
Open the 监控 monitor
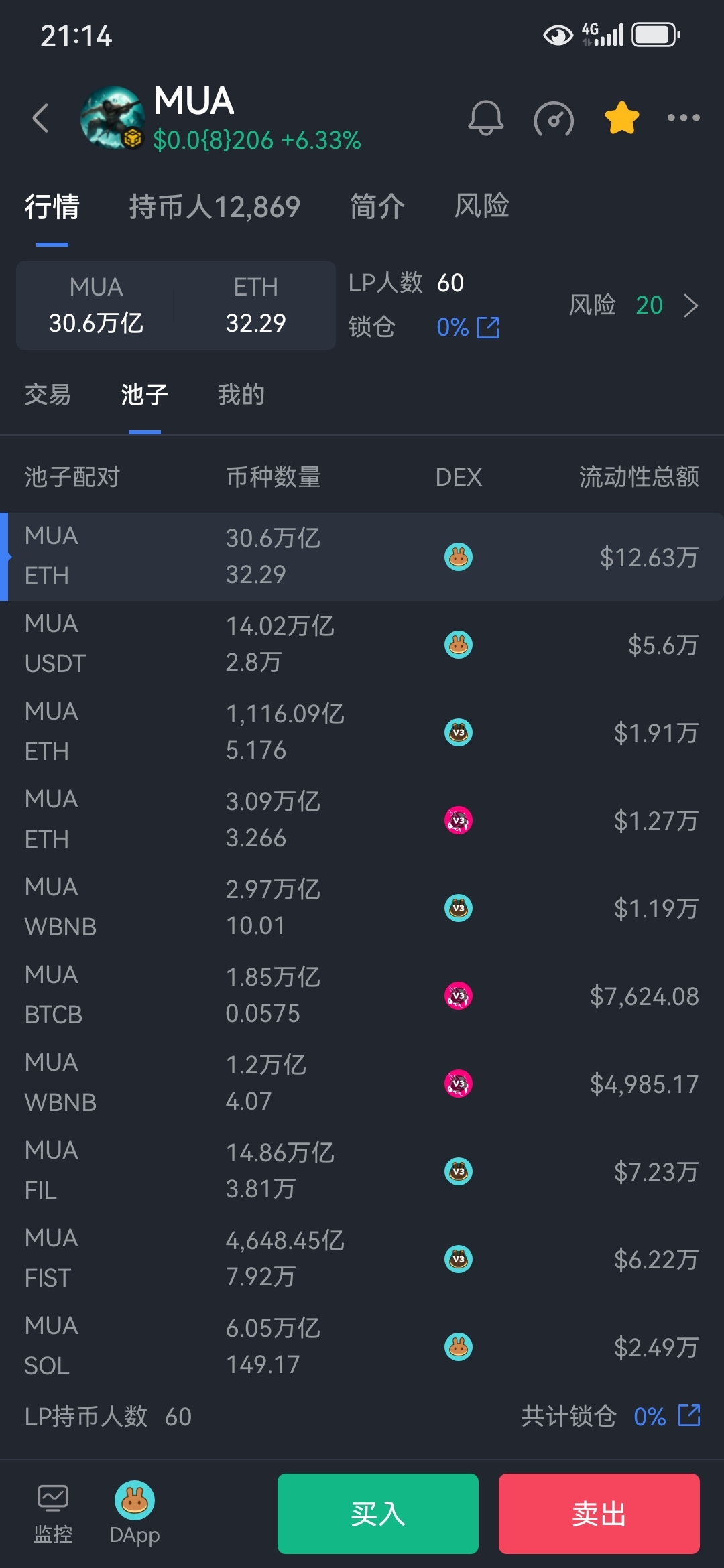(x=53, y=1513)
